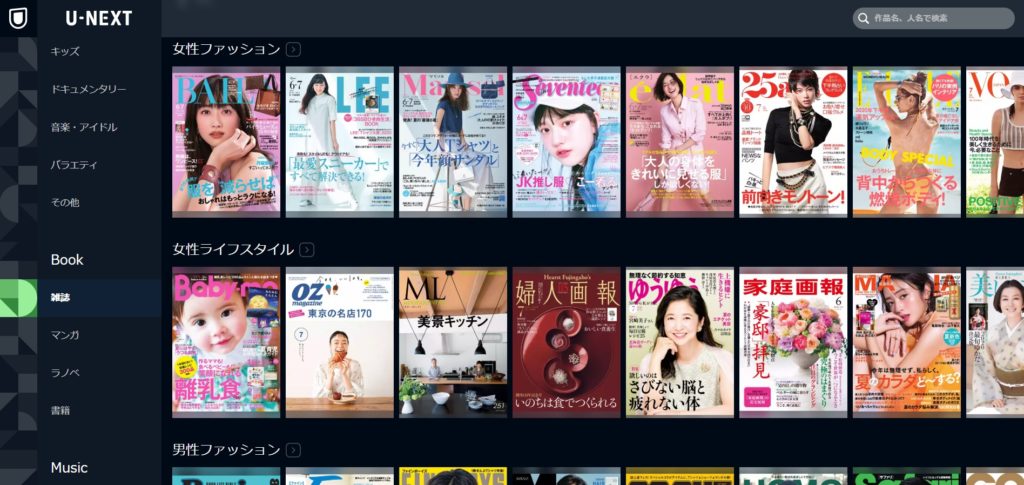
Task: Open the 25ans magazine cover
Action: (x=792, y=141)
